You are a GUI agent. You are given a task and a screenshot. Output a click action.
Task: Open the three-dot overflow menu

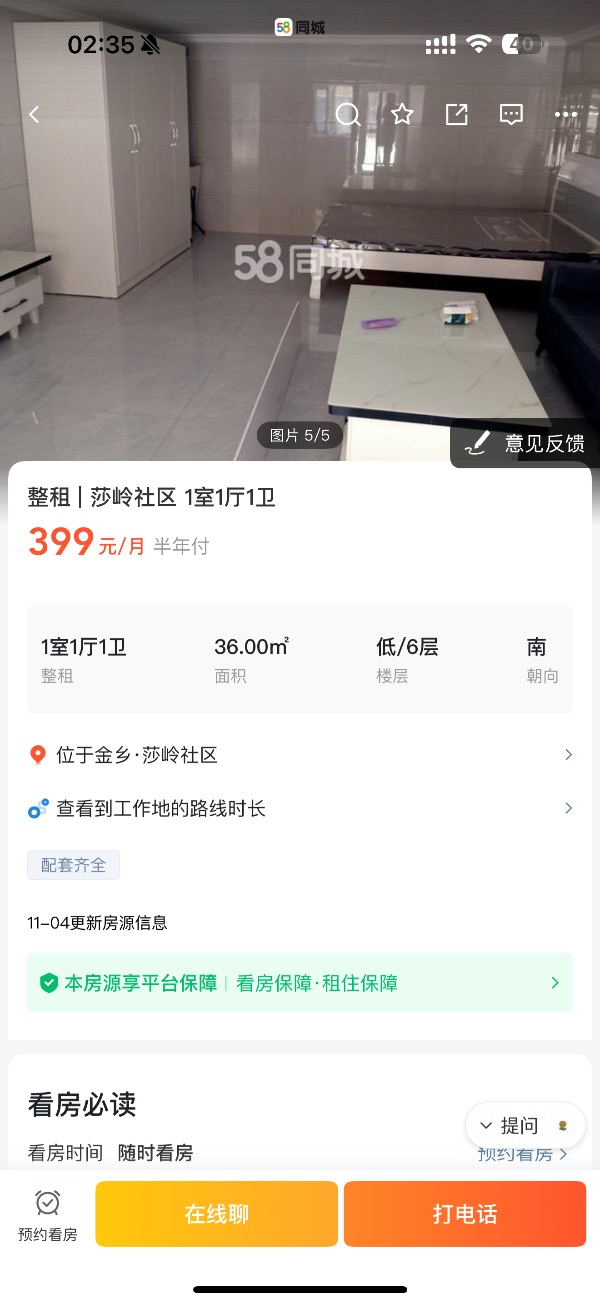(566, 115)
